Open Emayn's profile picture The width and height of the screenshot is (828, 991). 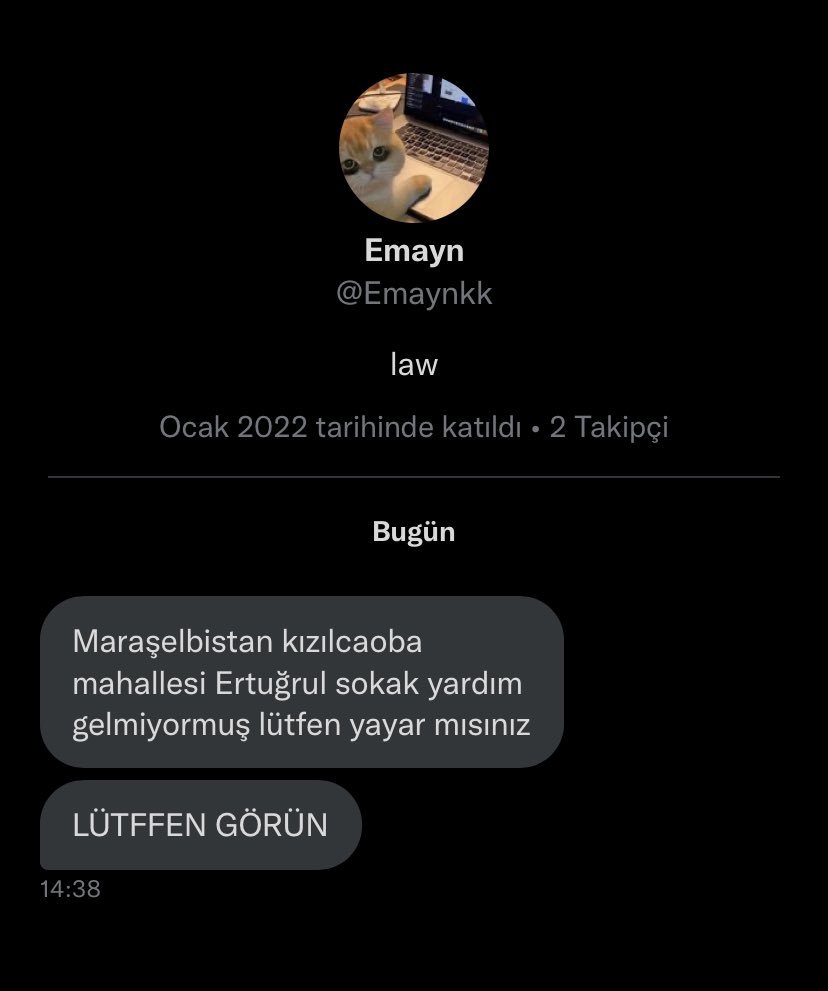coord(414,147)
